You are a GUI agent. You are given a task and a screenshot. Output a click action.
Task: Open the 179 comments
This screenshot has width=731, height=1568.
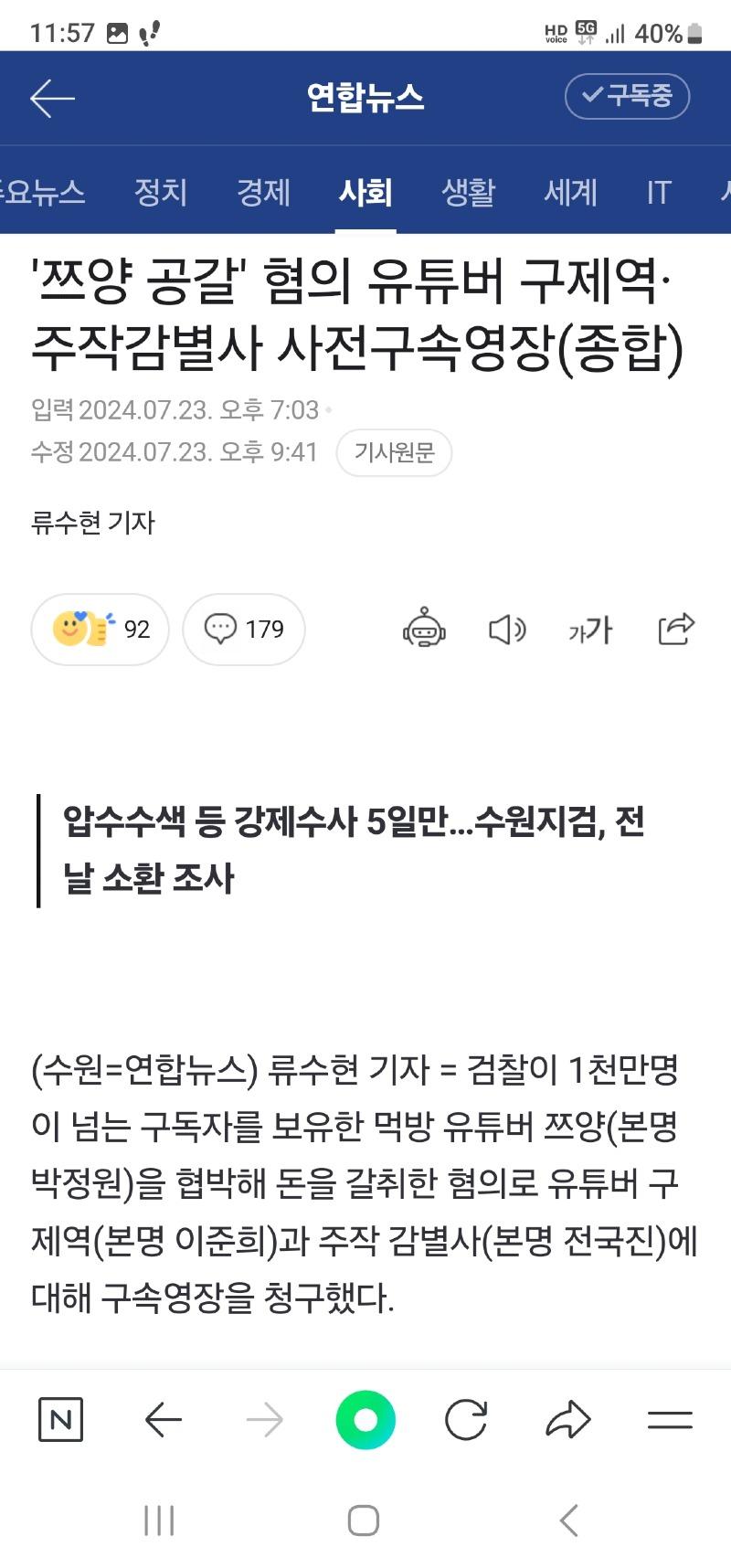click(243, 629)
